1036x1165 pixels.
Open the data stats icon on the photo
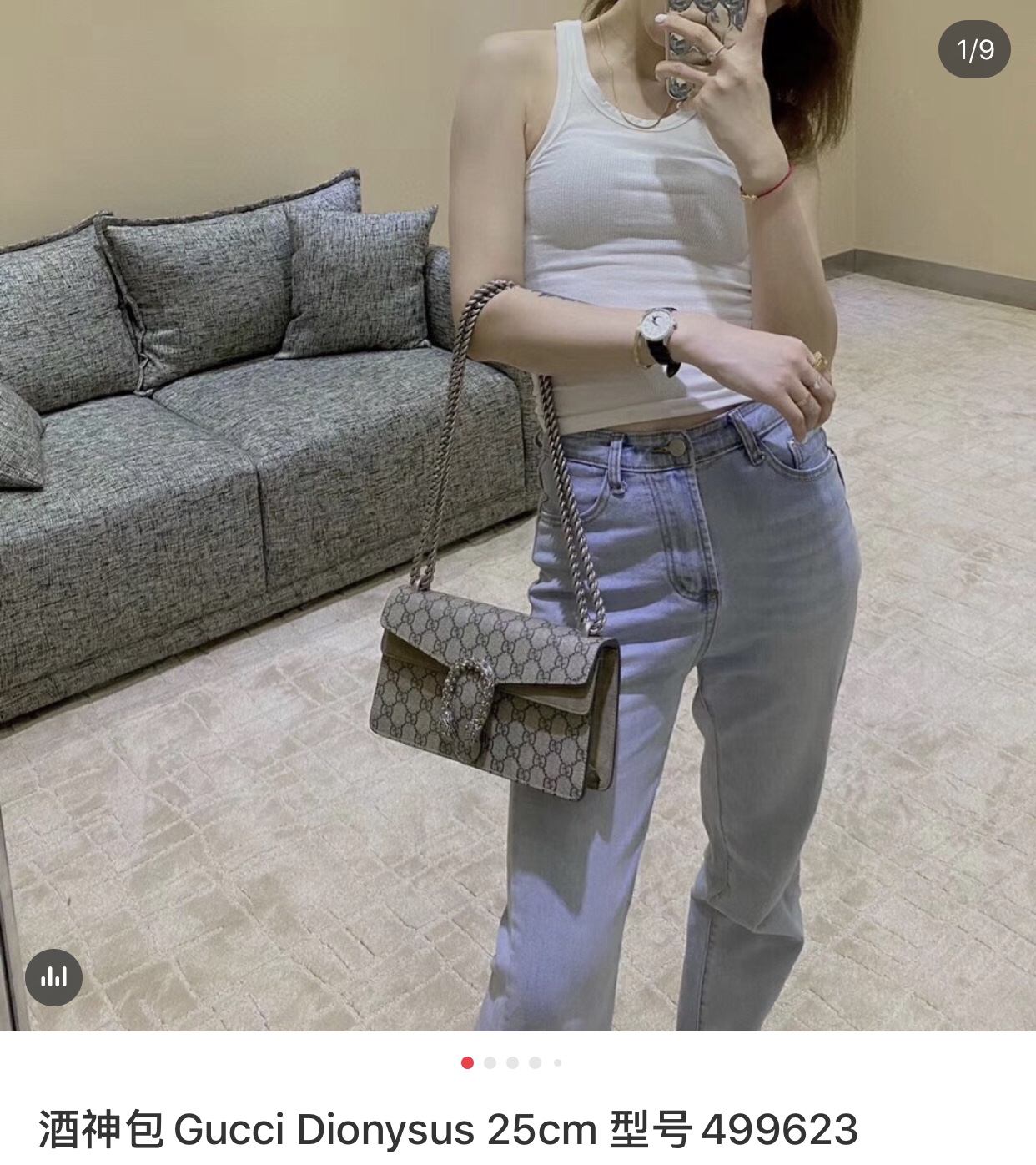click(53, 977)
